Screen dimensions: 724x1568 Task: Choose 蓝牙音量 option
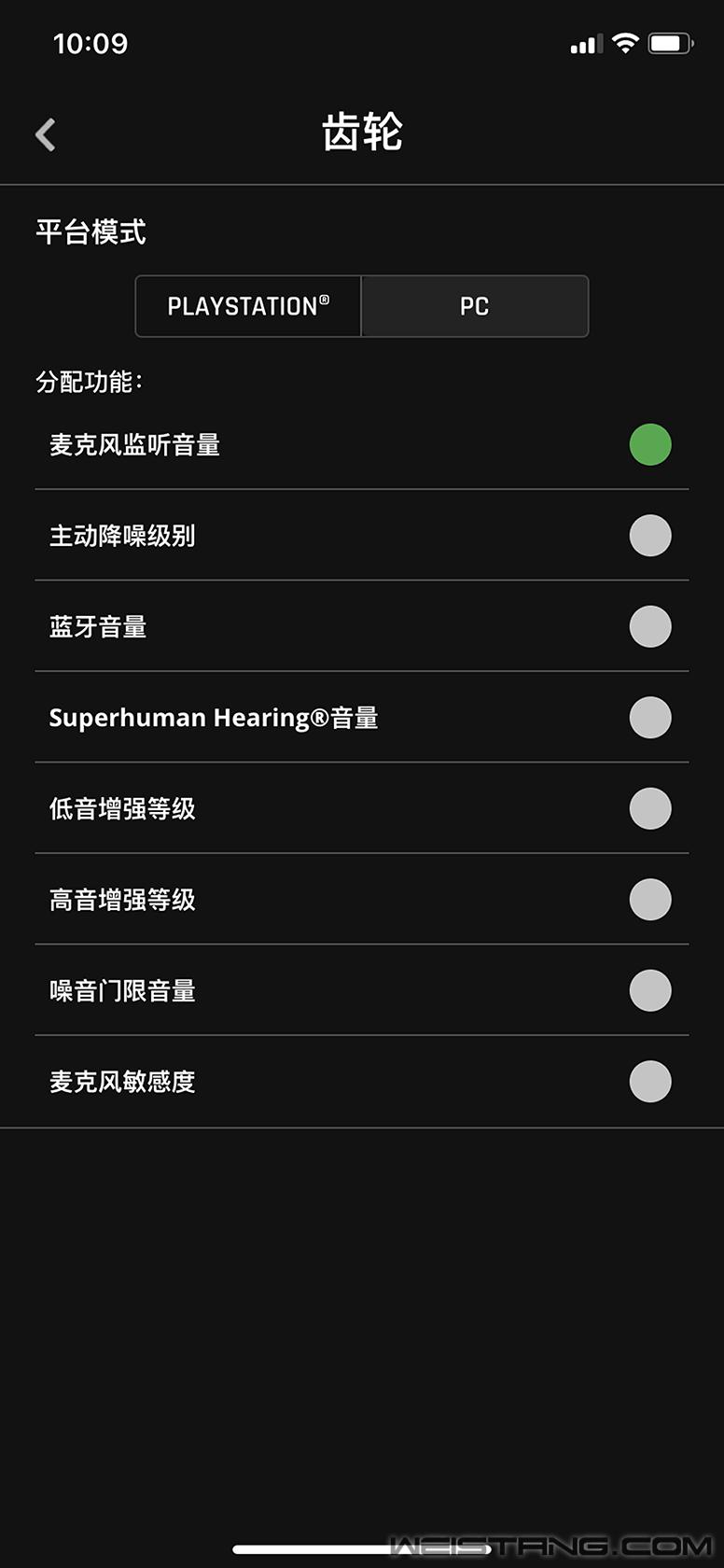click(x=649, y=626)
